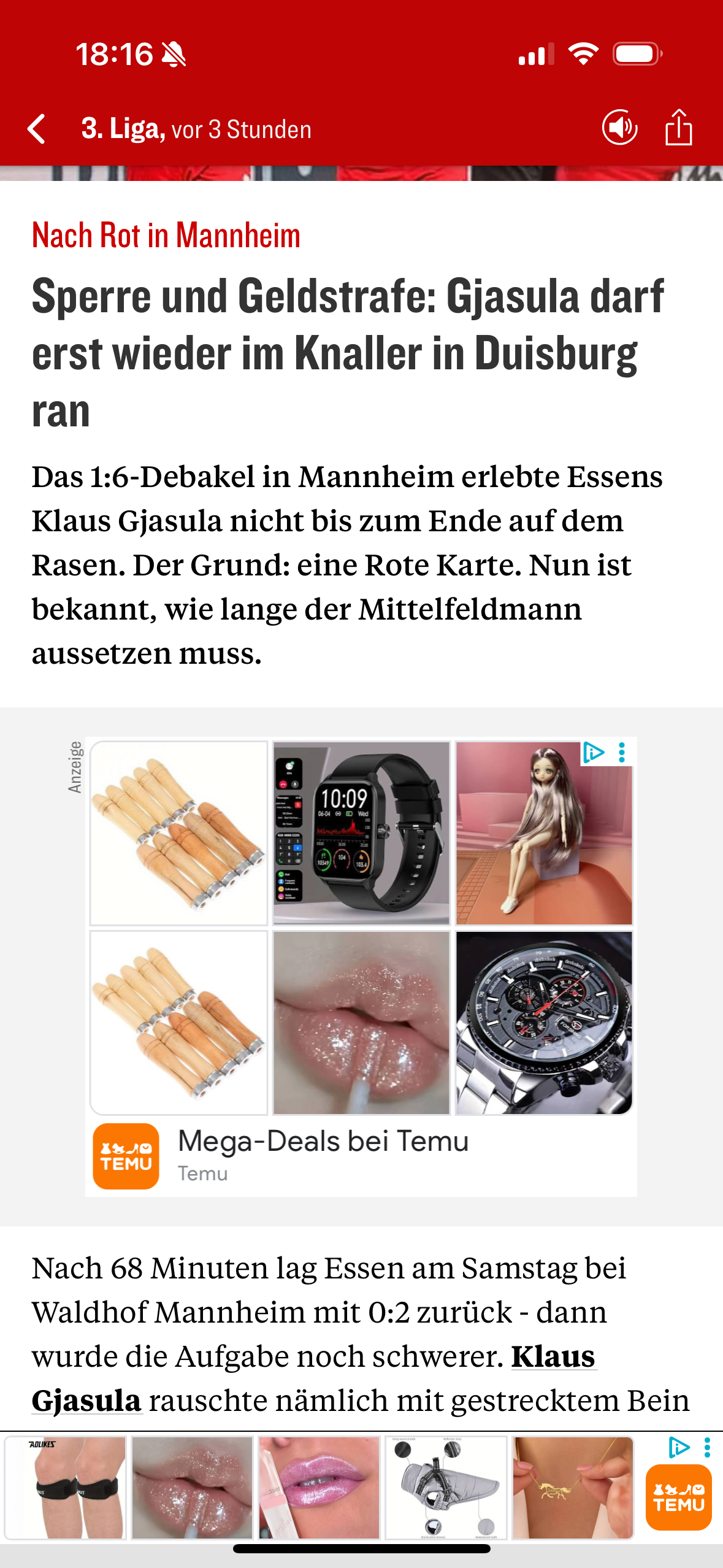Tap the smartwatch product tile in the ad

pos(361,832)
